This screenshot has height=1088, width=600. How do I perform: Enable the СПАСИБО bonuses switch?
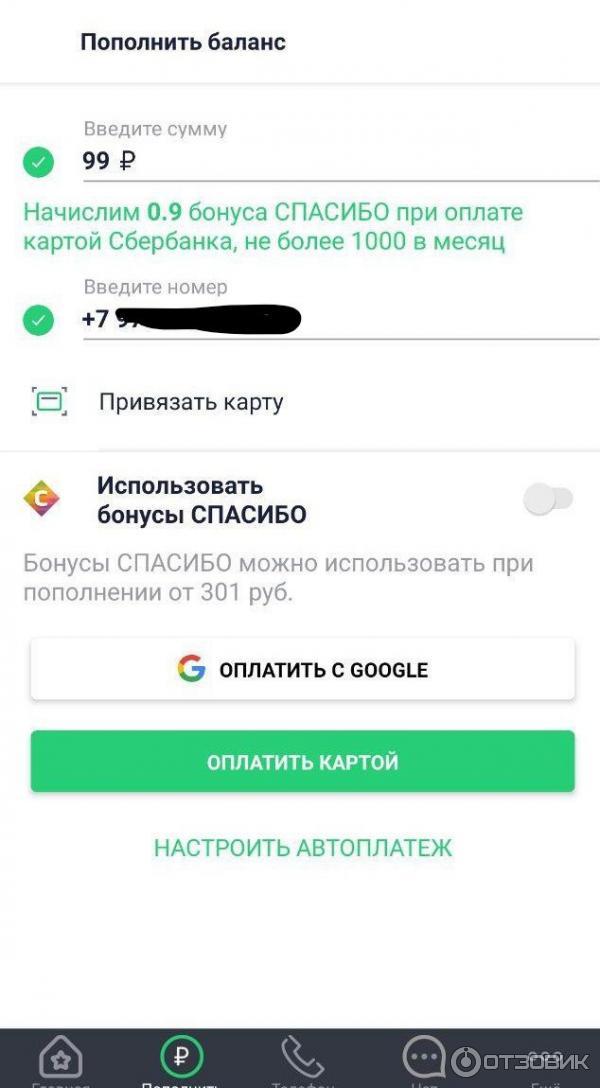(548, 500)
